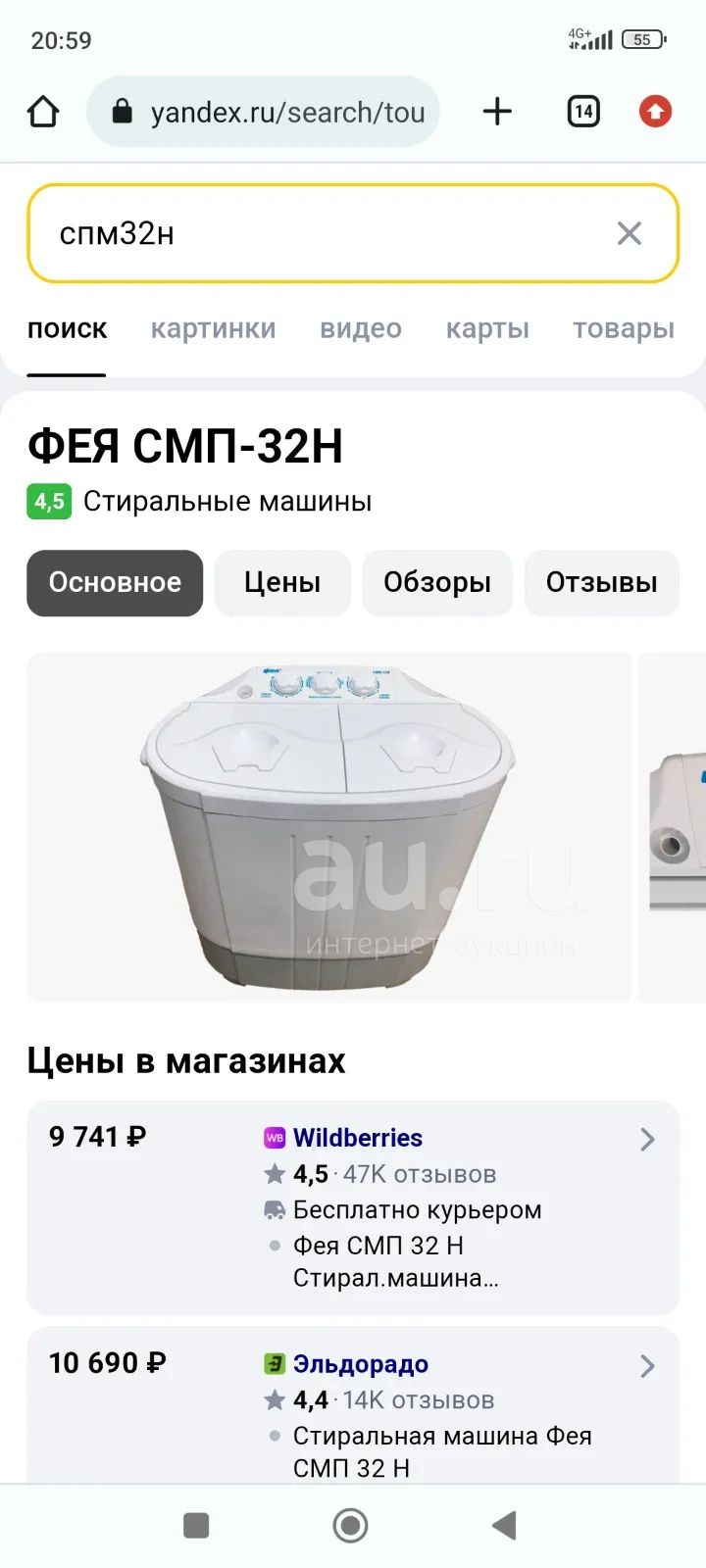The image size is (706, 1568).
Task: Tap the system home button
Action: coord(350,1525)
